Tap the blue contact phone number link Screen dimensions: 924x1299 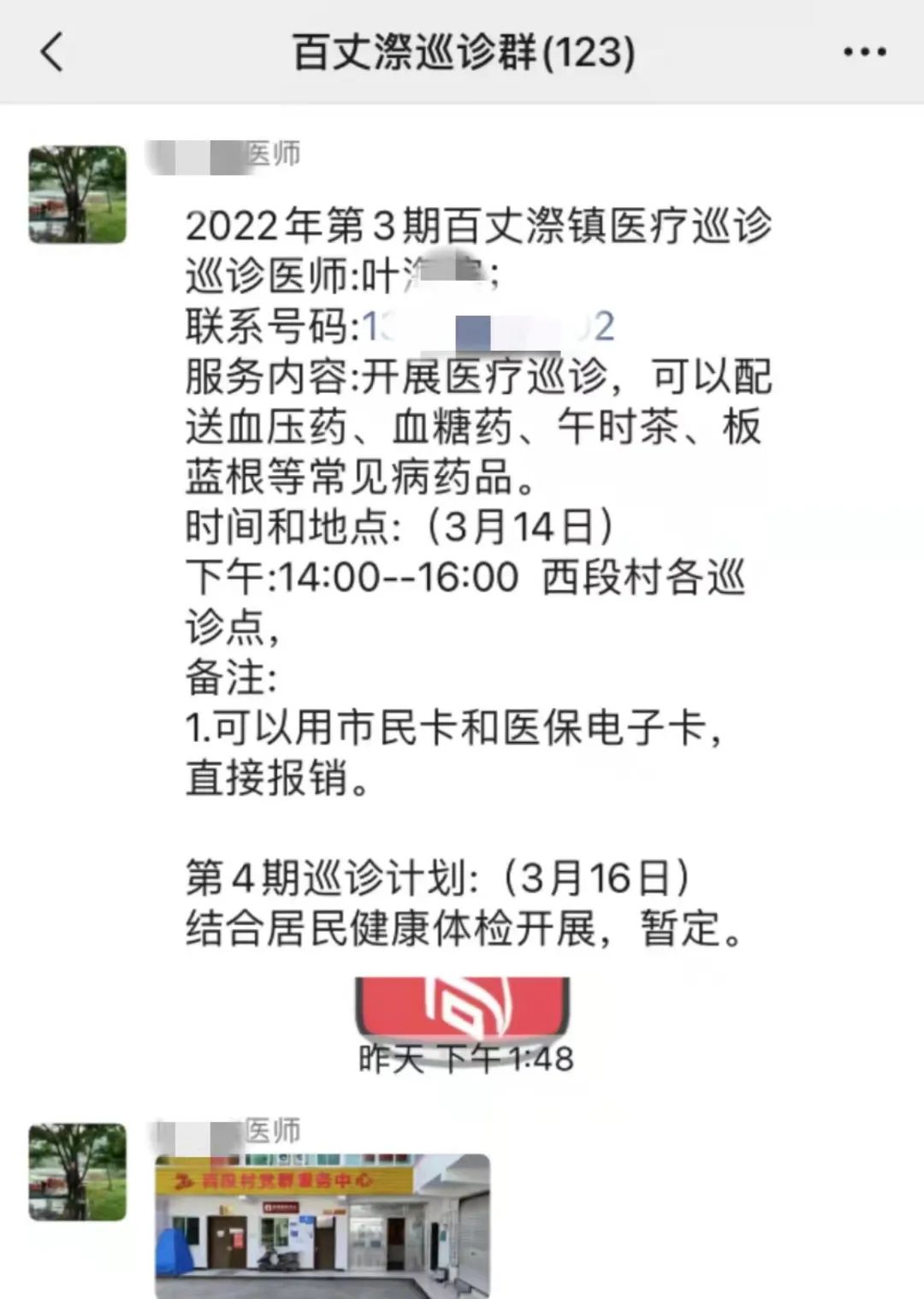[488, 327]
